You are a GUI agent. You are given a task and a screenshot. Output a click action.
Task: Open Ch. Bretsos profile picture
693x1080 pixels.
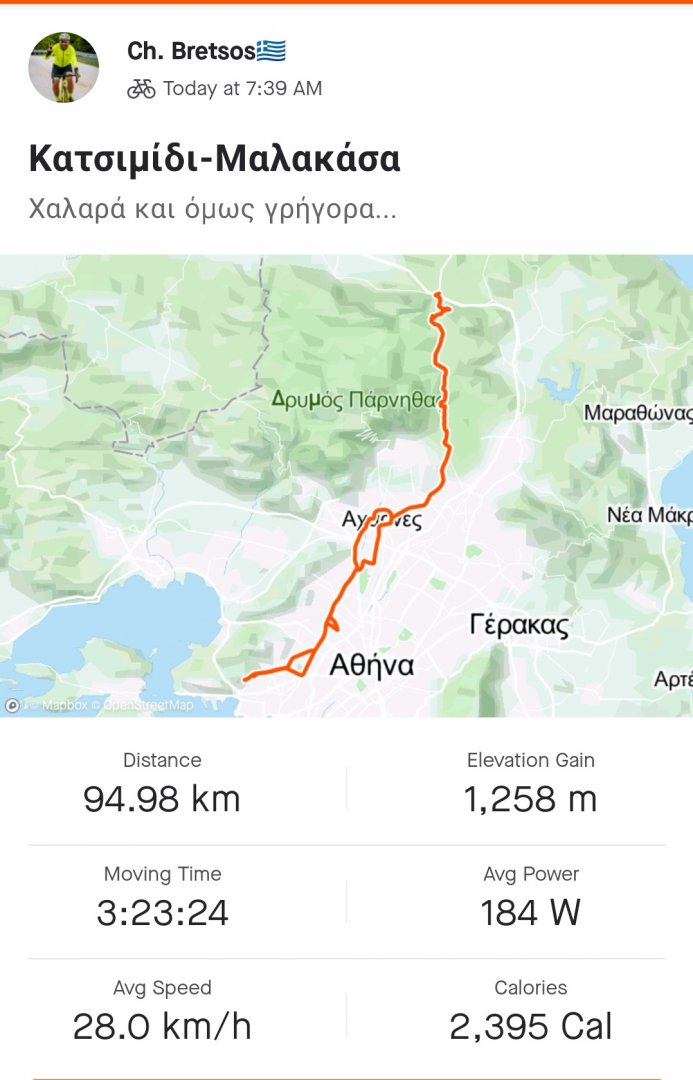[64, 67]
